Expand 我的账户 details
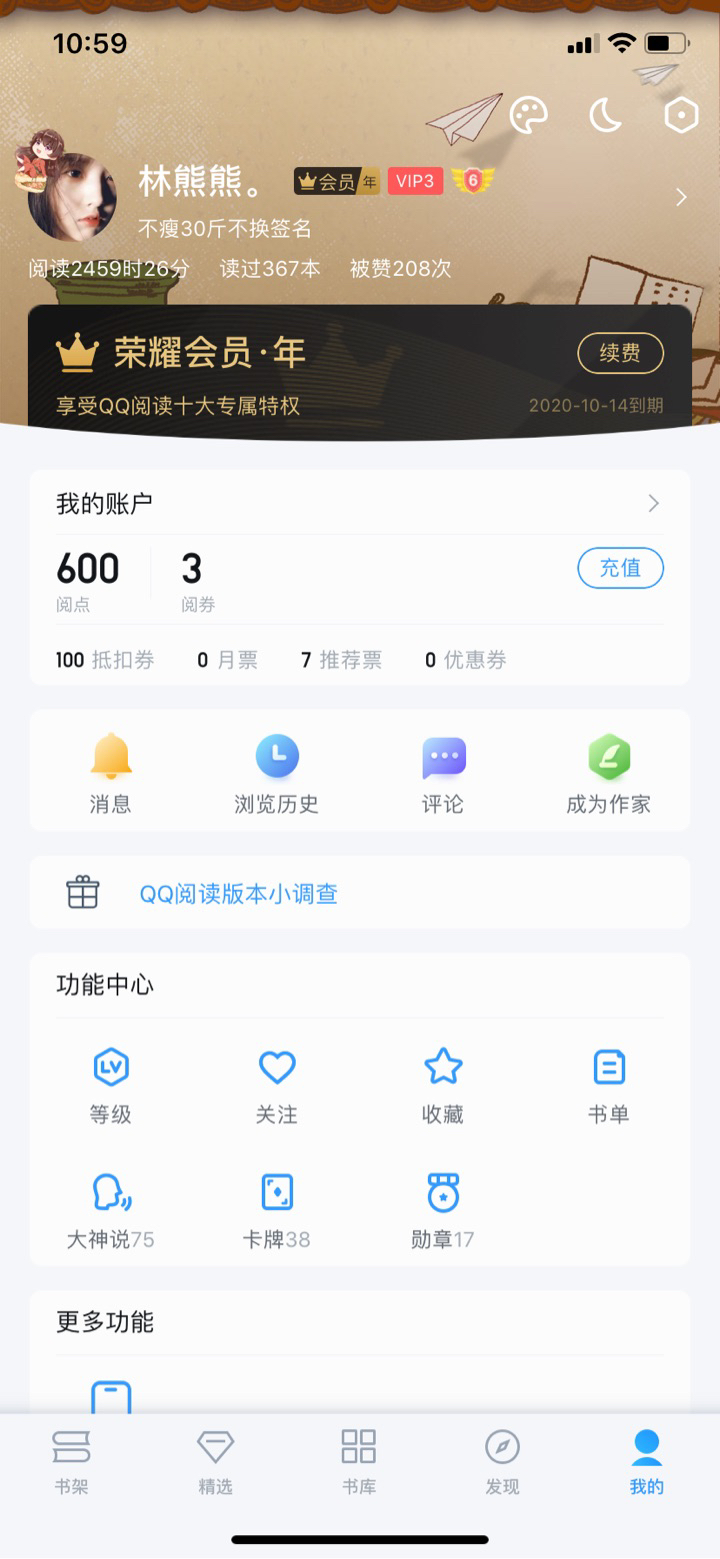Viewport: 720px width, 1559px height. pyautogui.click(x=653, y=503)
